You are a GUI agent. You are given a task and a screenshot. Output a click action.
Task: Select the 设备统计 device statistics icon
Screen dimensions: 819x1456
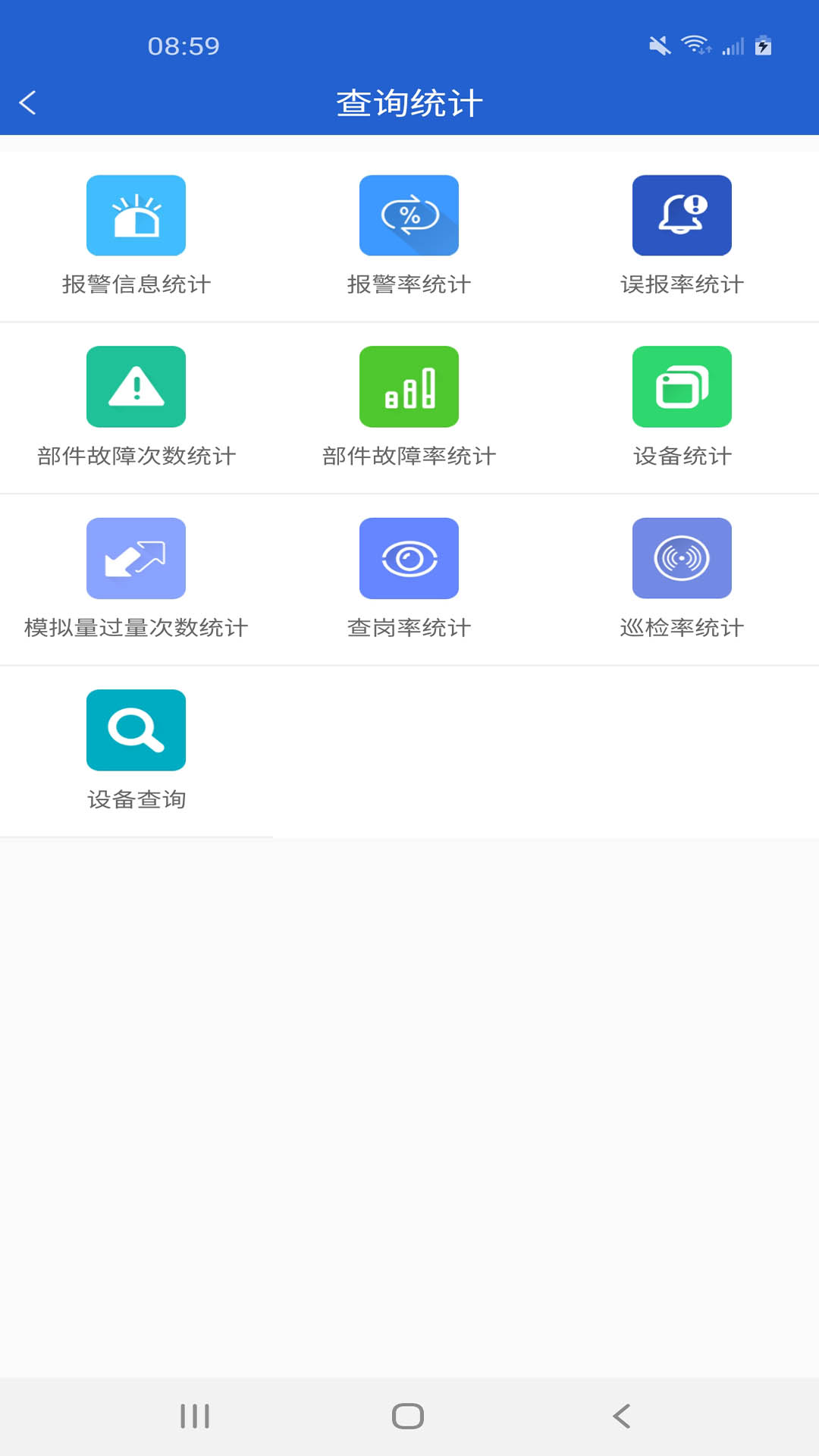(x=681, y=387)
